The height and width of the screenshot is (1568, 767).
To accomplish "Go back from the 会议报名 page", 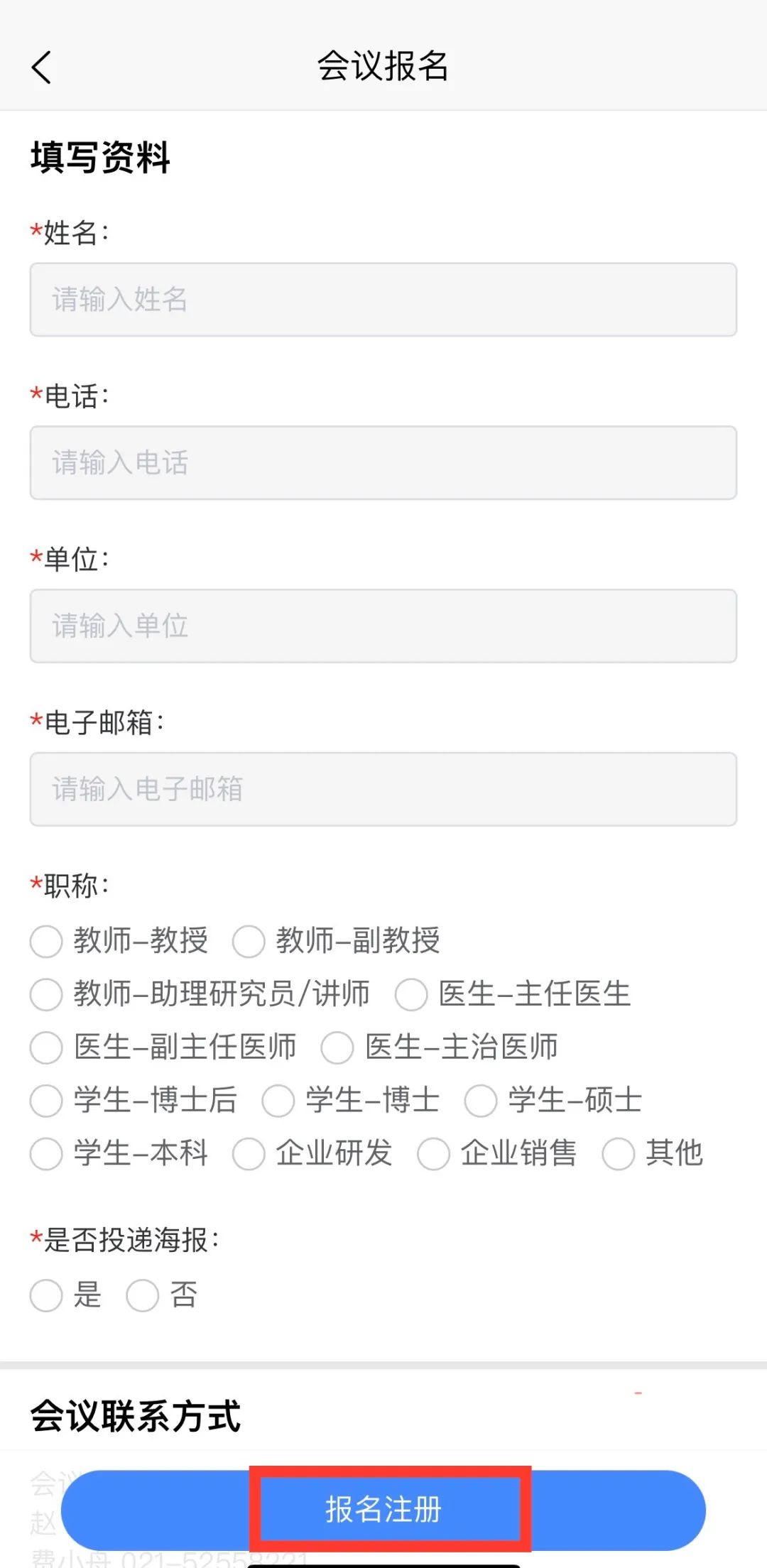I will tap(42, 67).
